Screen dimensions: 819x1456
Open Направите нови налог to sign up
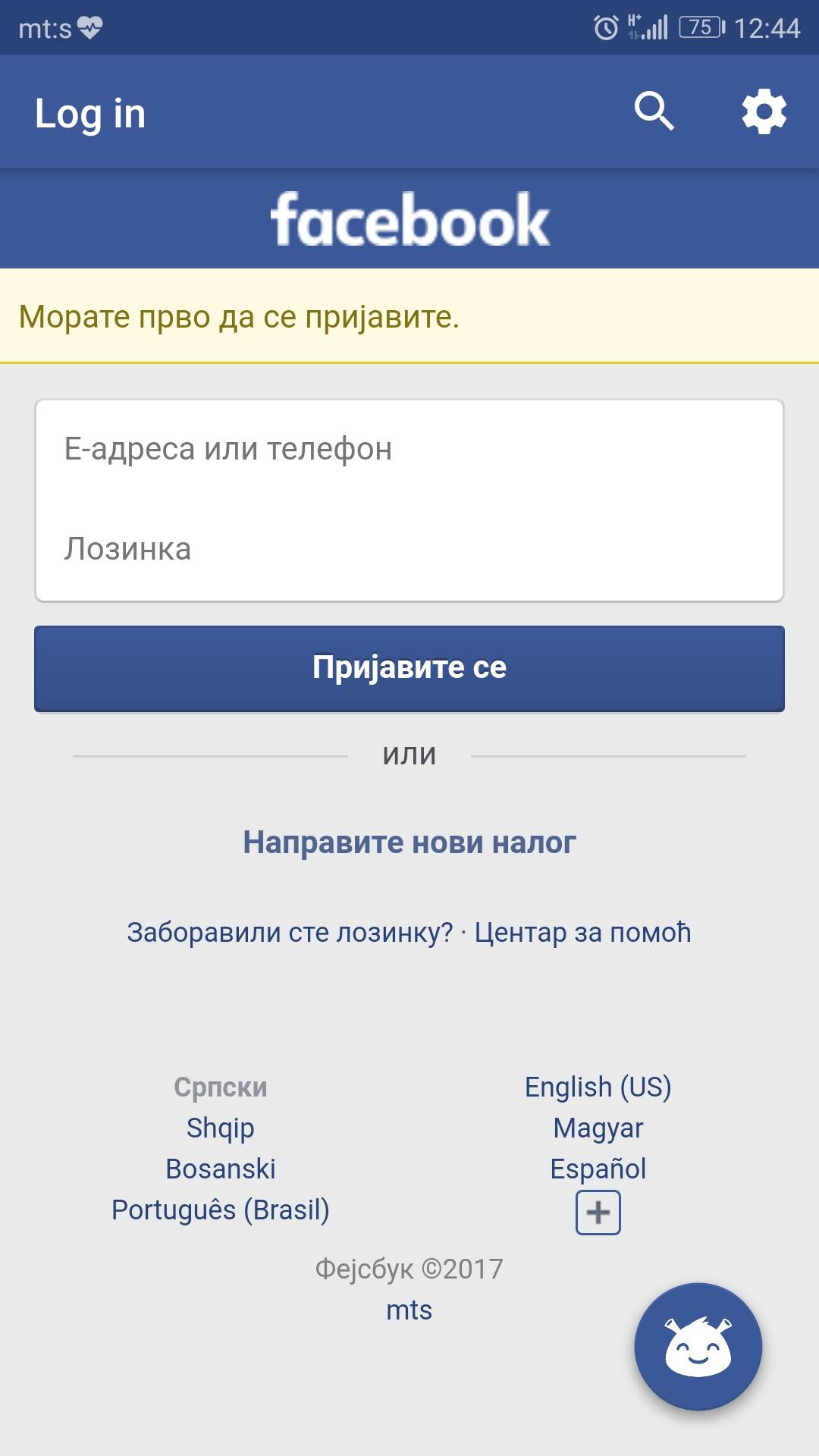pyautogui.click(x=409, y=843)
